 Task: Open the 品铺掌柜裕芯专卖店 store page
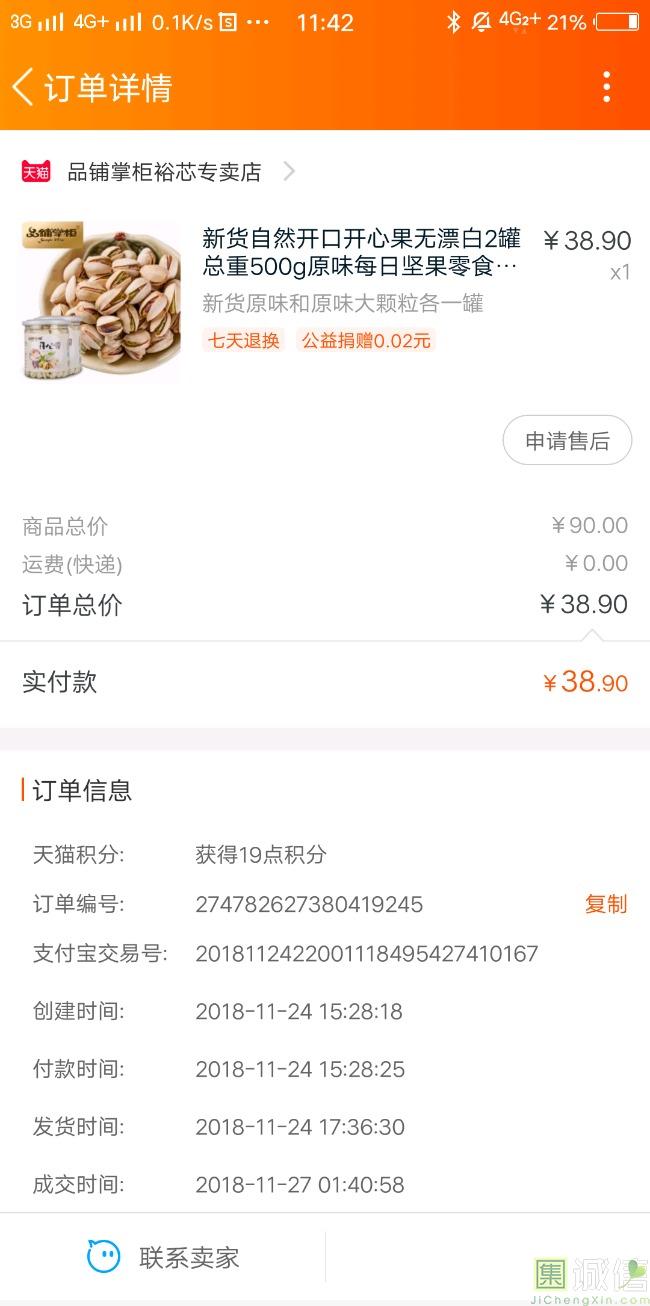click(x=164, y=172)
